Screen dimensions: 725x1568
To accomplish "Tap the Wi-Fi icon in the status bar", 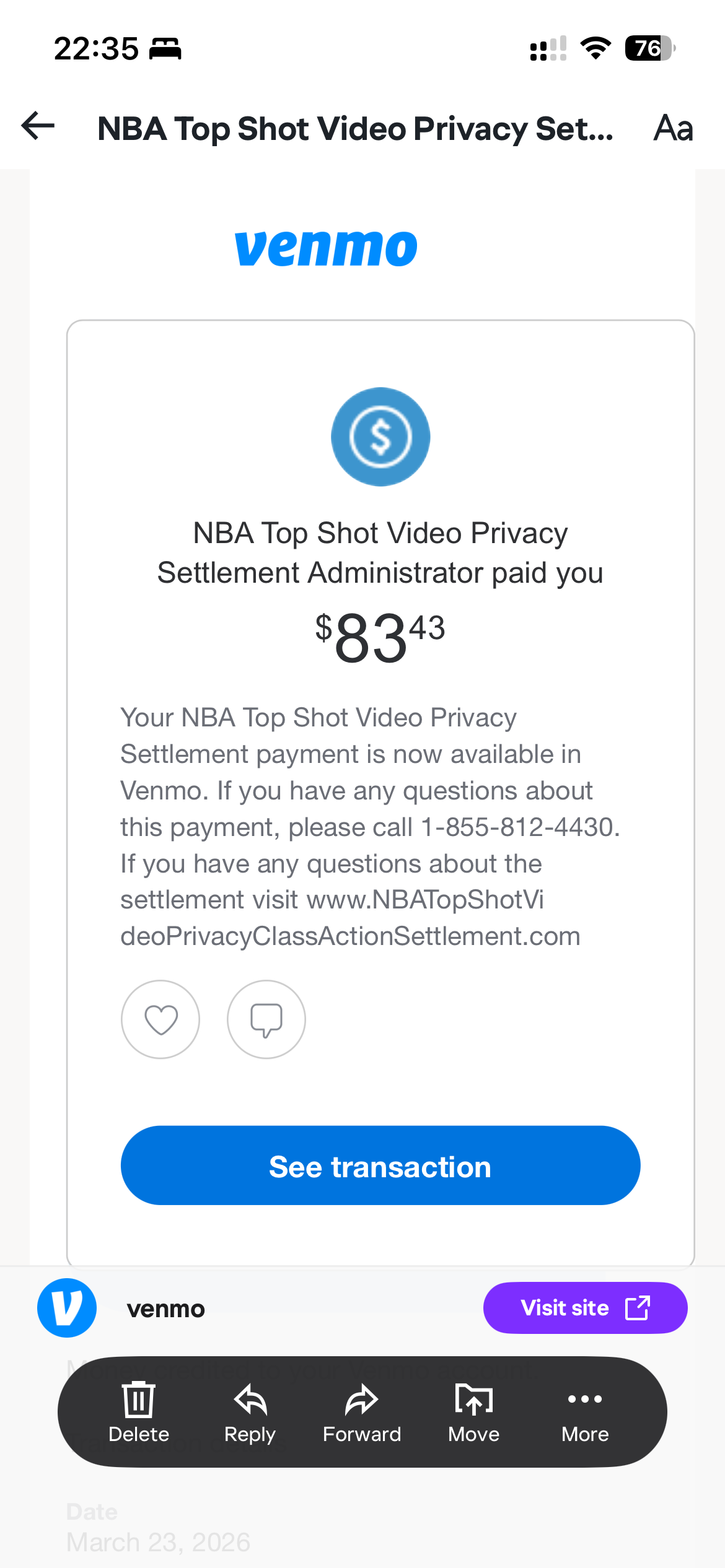I will pyautogui.click(x=595, y=48).
